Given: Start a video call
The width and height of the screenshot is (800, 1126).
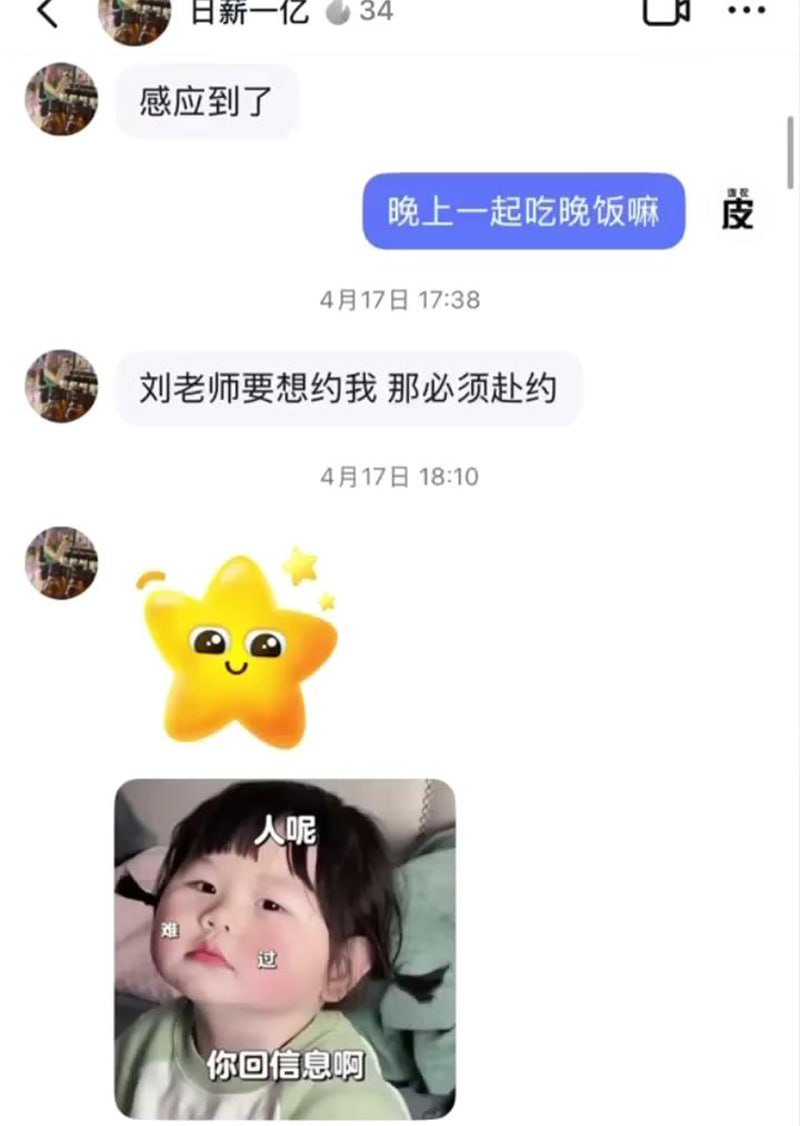Looking at the screenshot, I should 666,12.
